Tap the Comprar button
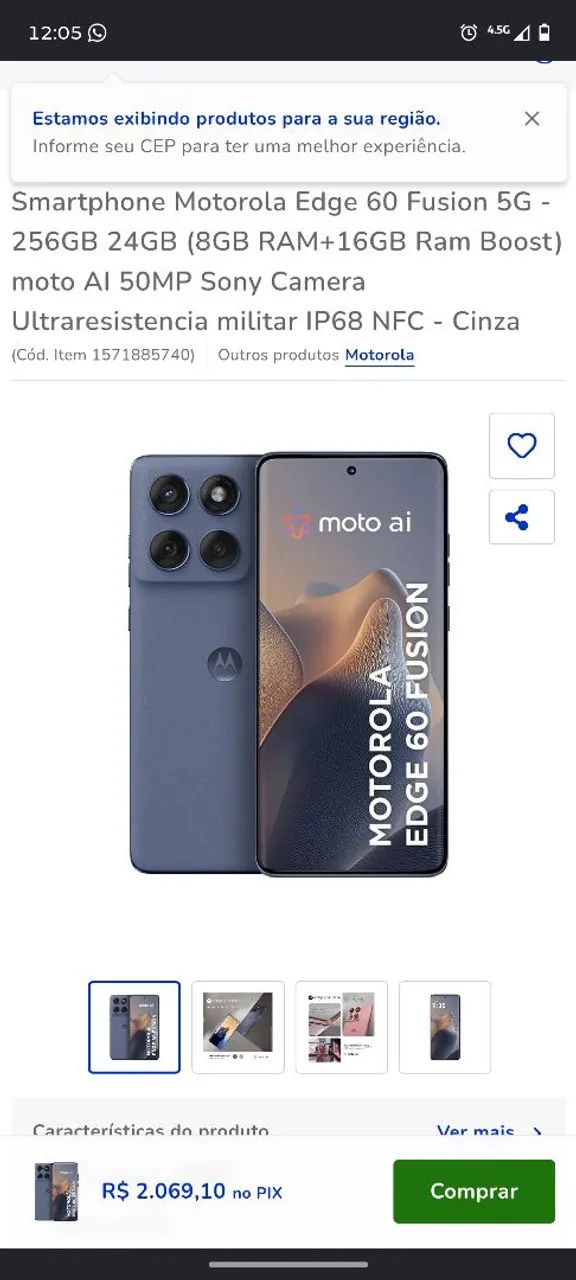 tap(474, 1191)
